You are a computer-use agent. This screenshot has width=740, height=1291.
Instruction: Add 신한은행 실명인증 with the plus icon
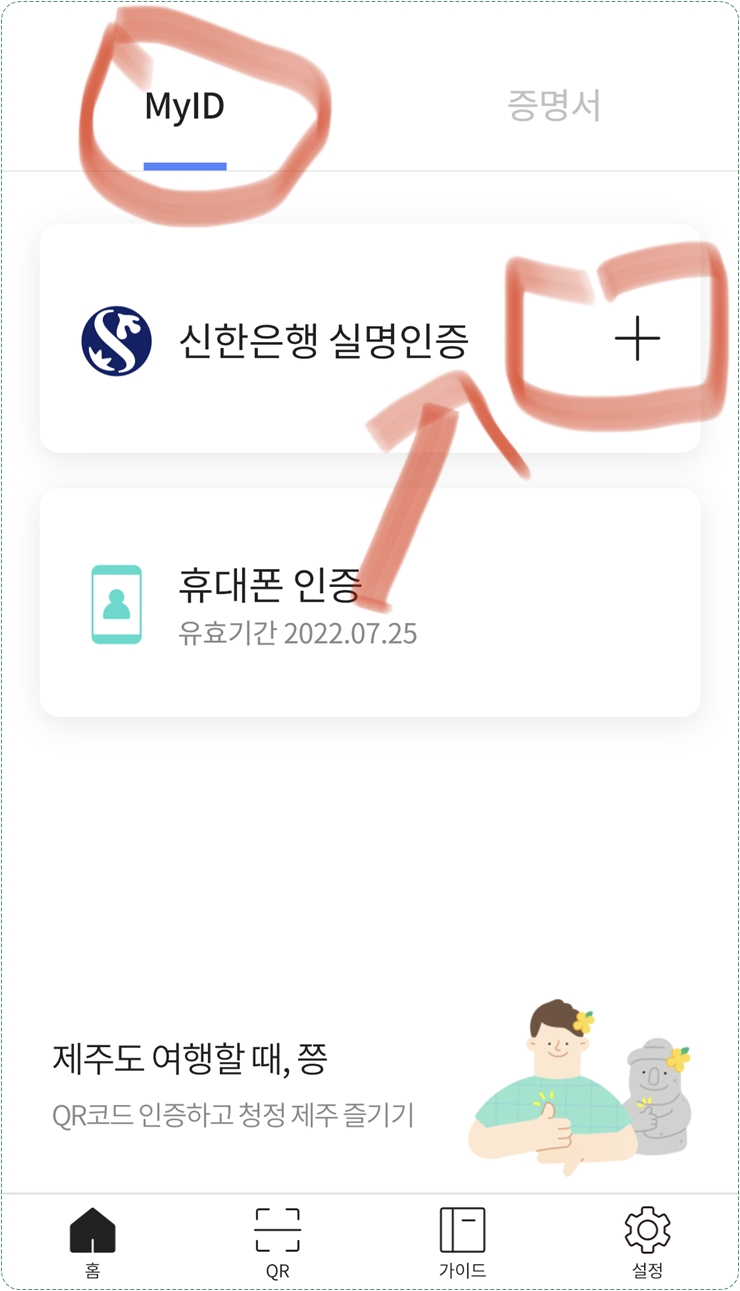click(x=637, y=340)
